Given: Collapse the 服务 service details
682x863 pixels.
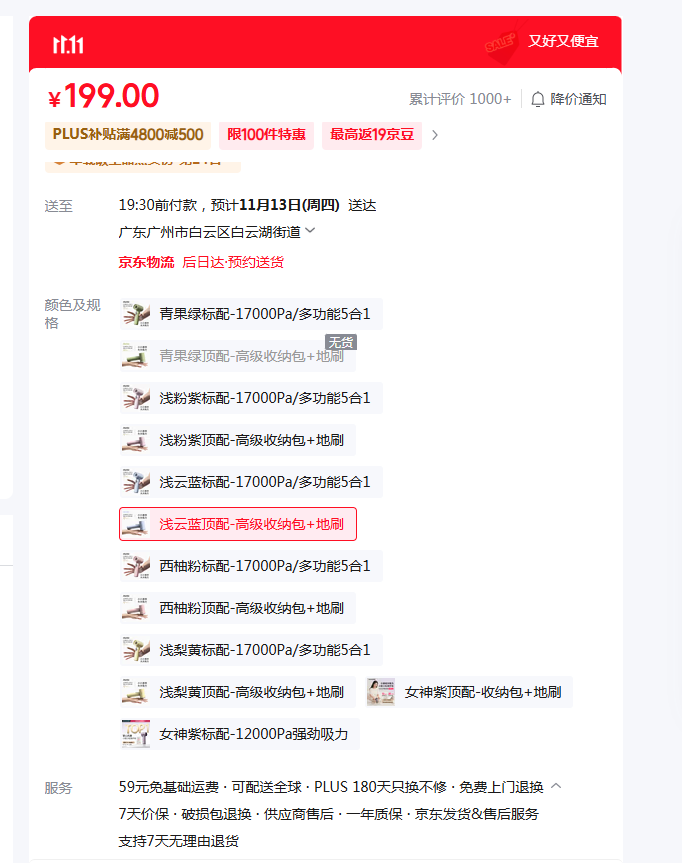Looking at the screenshot, I should (x=557, y=786).
